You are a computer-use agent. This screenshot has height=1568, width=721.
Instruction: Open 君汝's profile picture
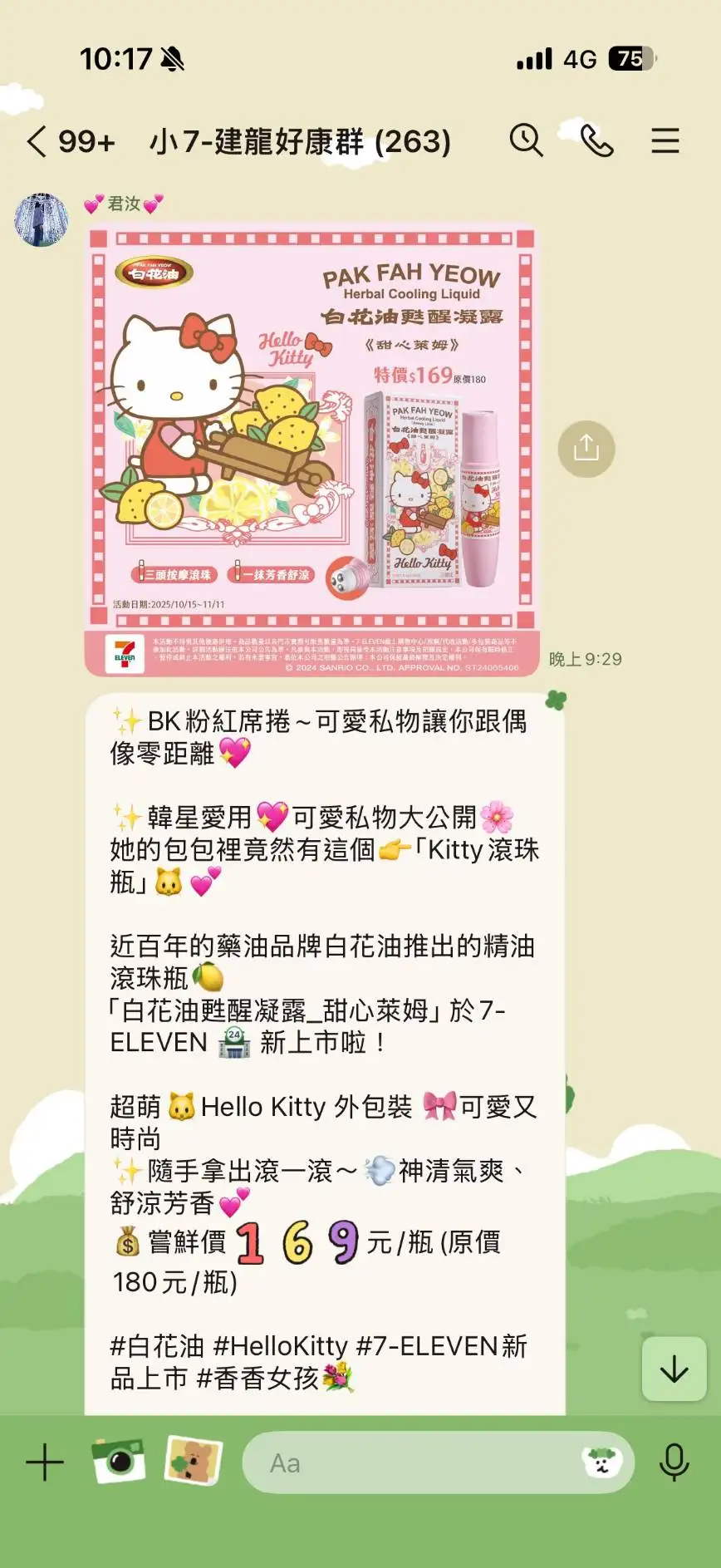42,220
